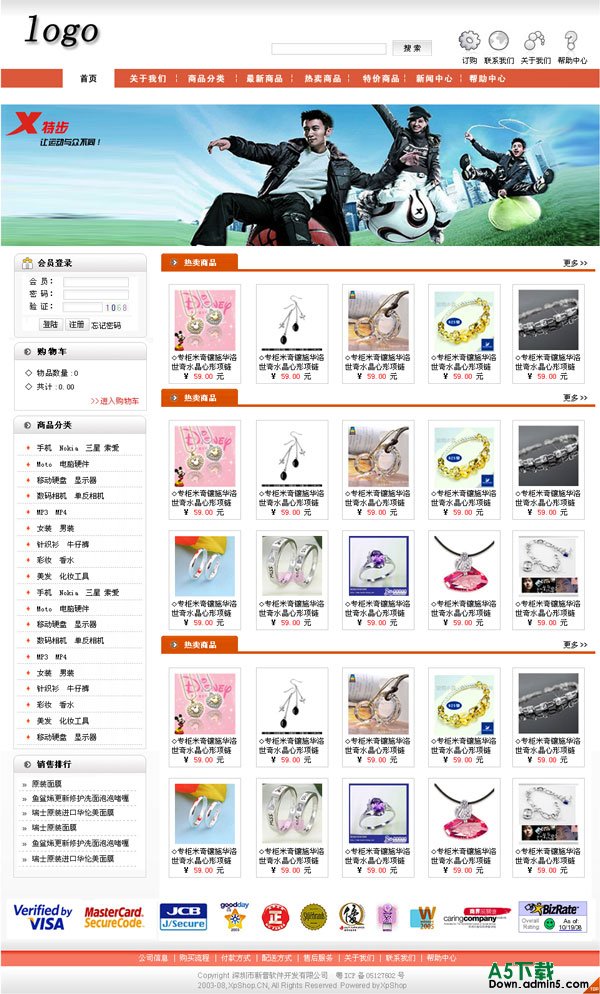Open 原装面膜 in 销售排行 list

coord(47,784)
